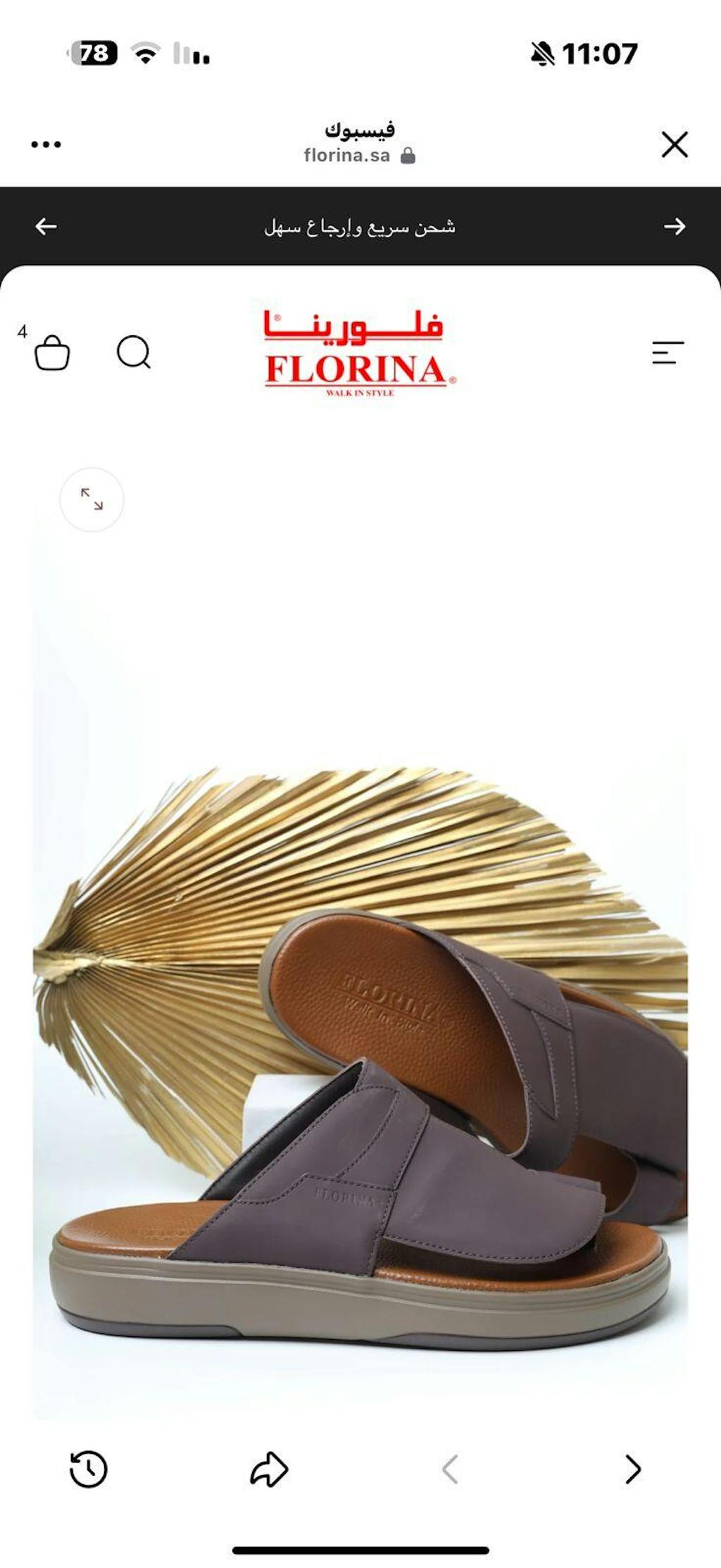
Task: Reload the page from browser toolbar
Action: (x=89, y=1469)
